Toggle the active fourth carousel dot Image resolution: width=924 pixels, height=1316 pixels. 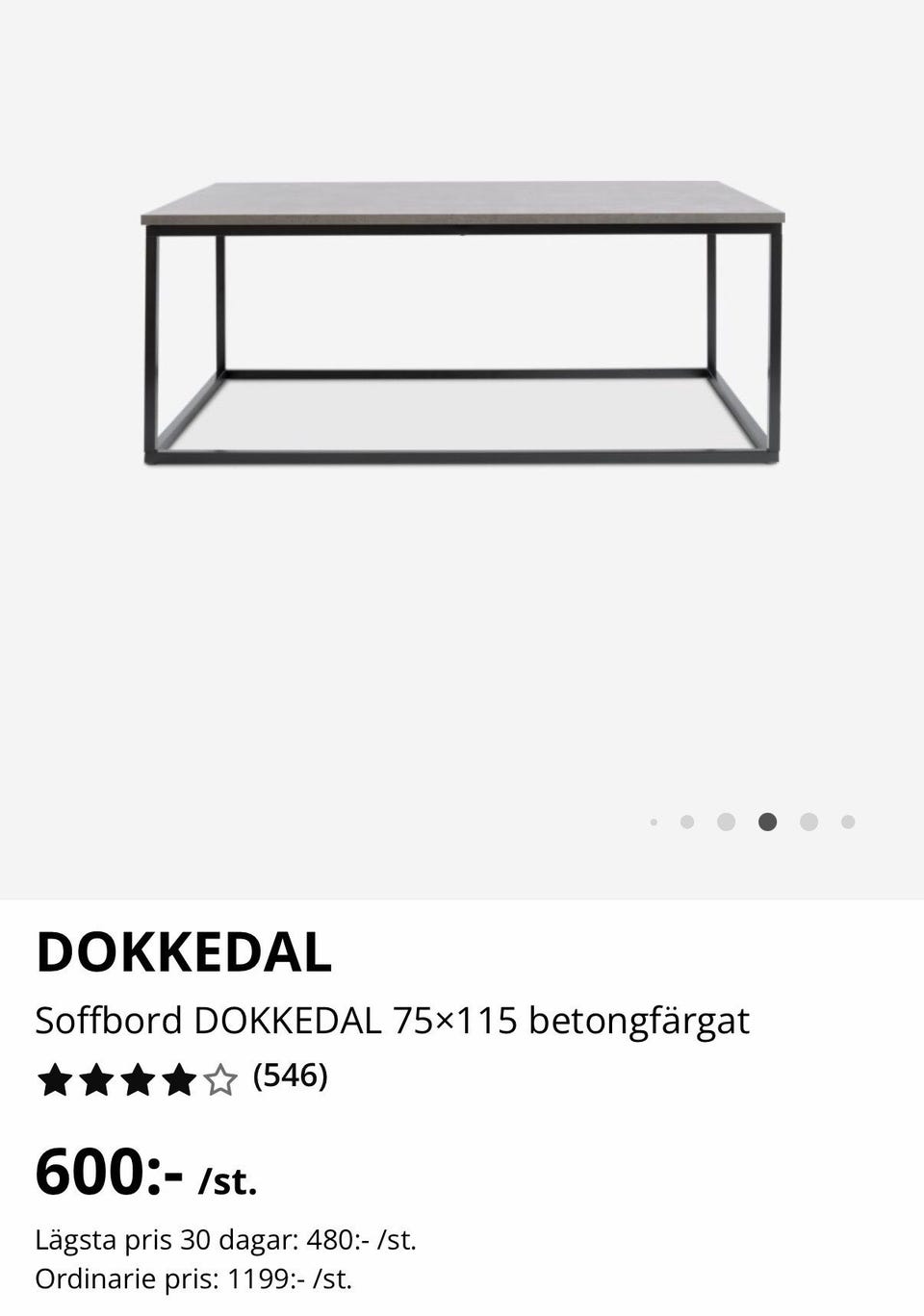coord(765,822)
